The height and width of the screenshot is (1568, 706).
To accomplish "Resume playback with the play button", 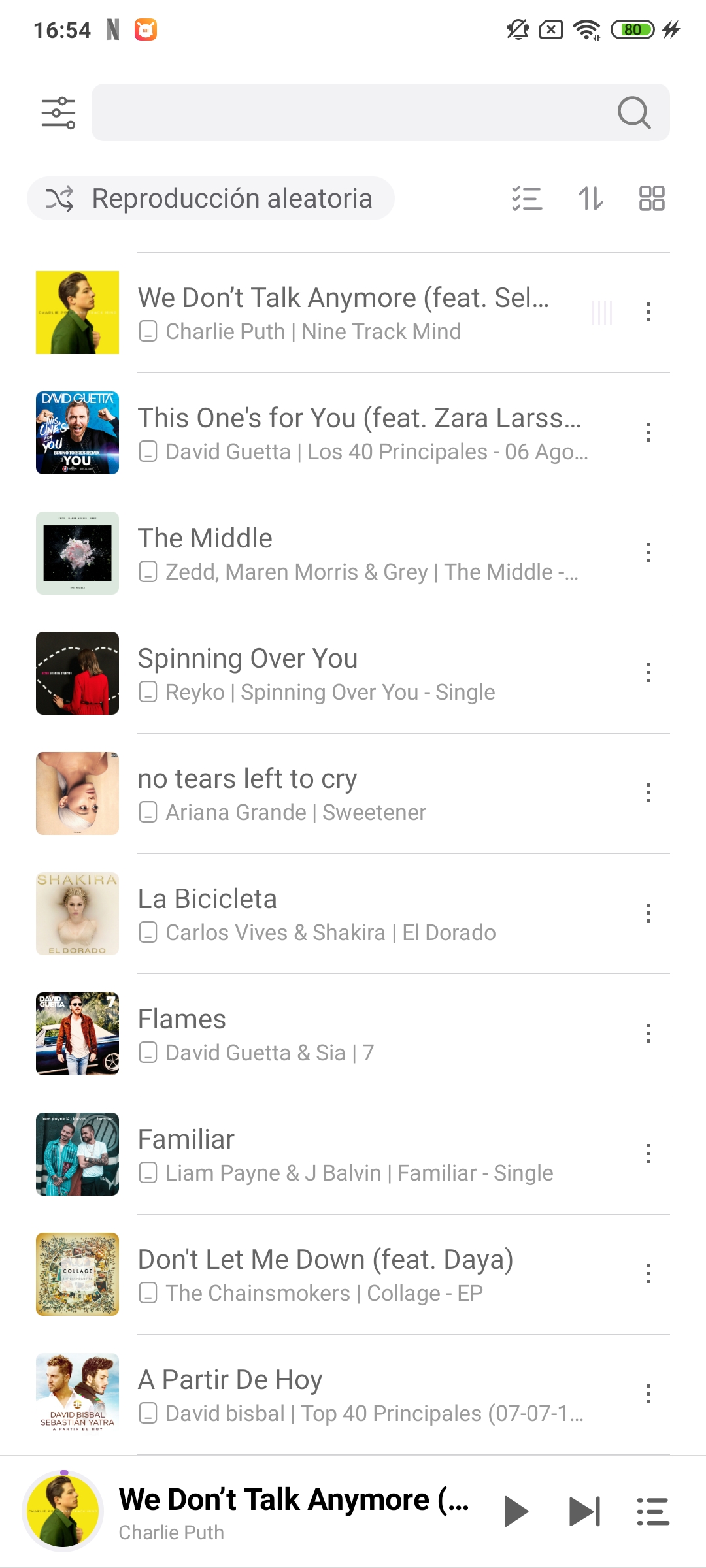I will tap(516, 1511).
